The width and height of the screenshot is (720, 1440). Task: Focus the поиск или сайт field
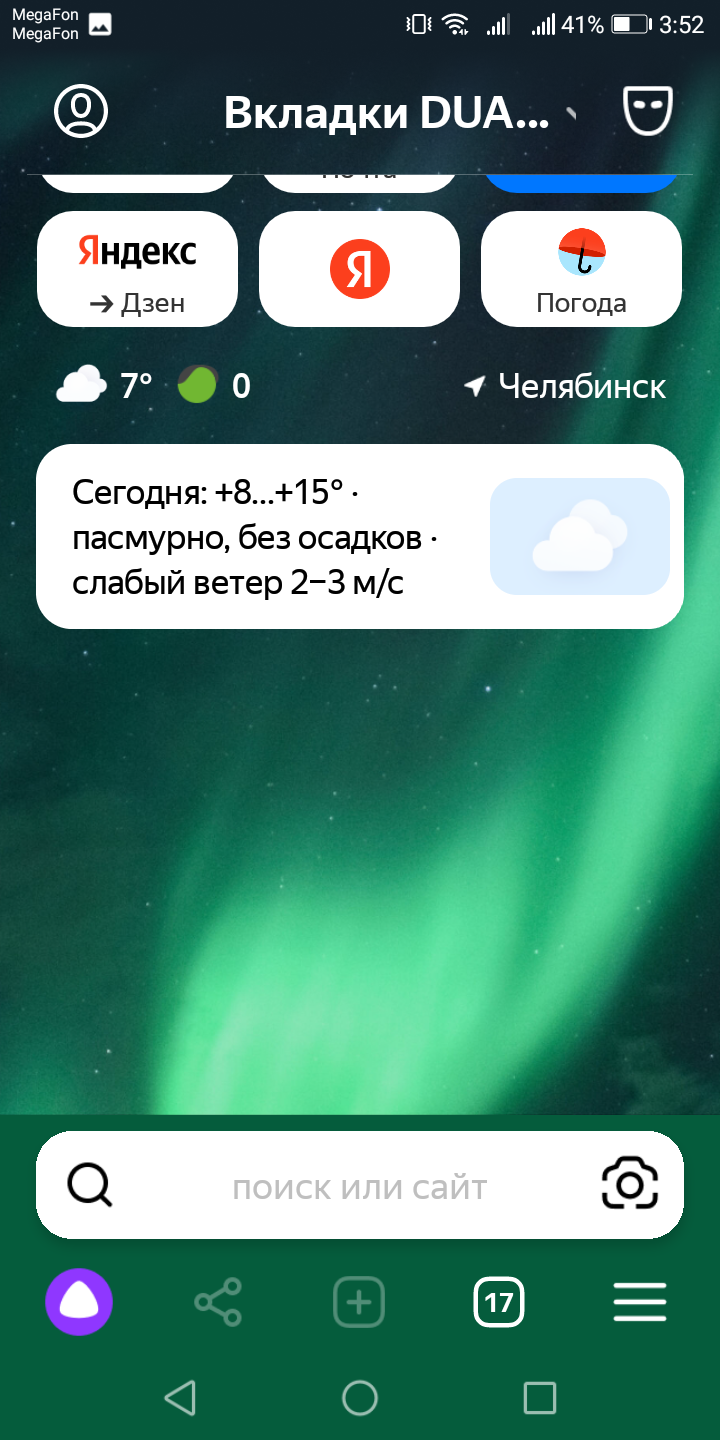click(360, 1186)
